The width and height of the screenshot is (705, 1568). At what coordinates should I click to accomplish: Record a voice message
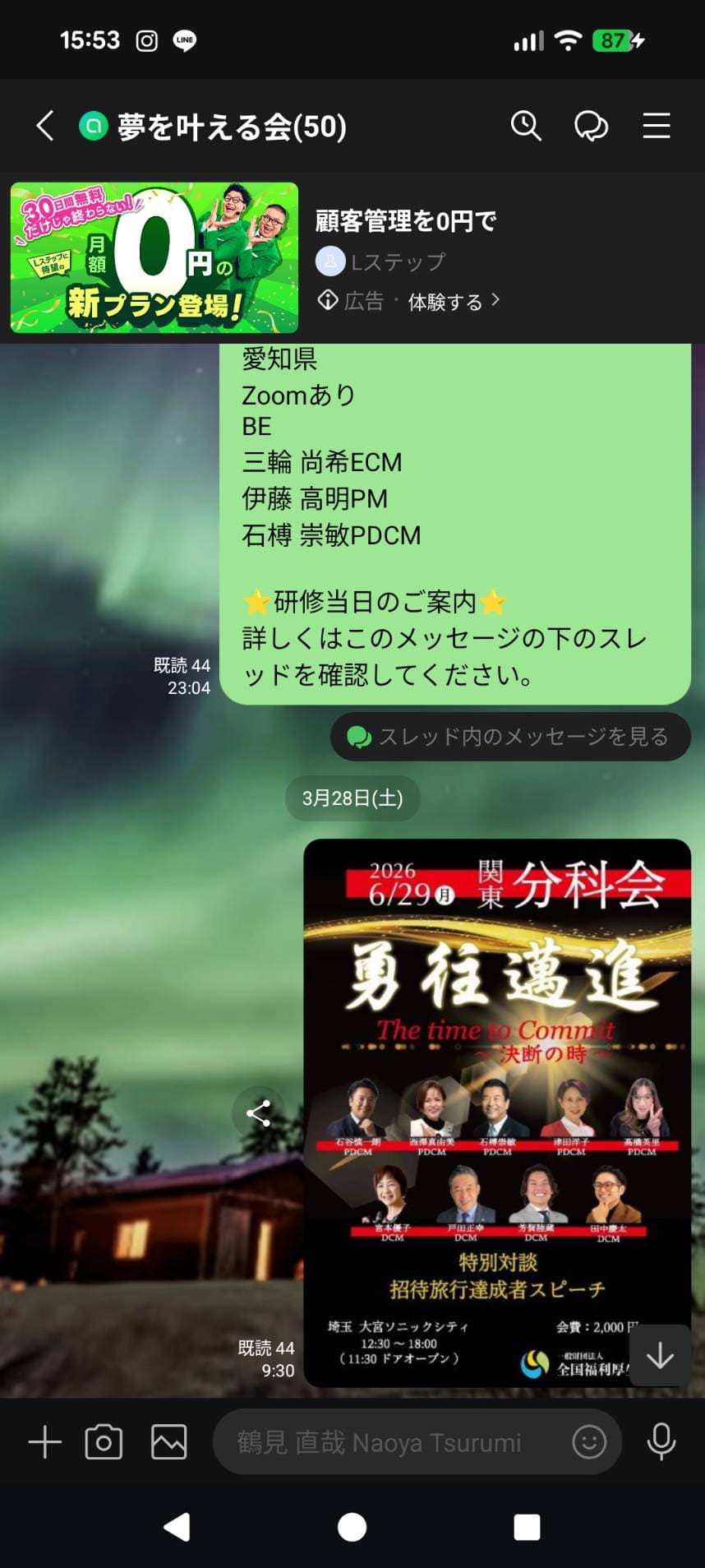point(661,1442)
